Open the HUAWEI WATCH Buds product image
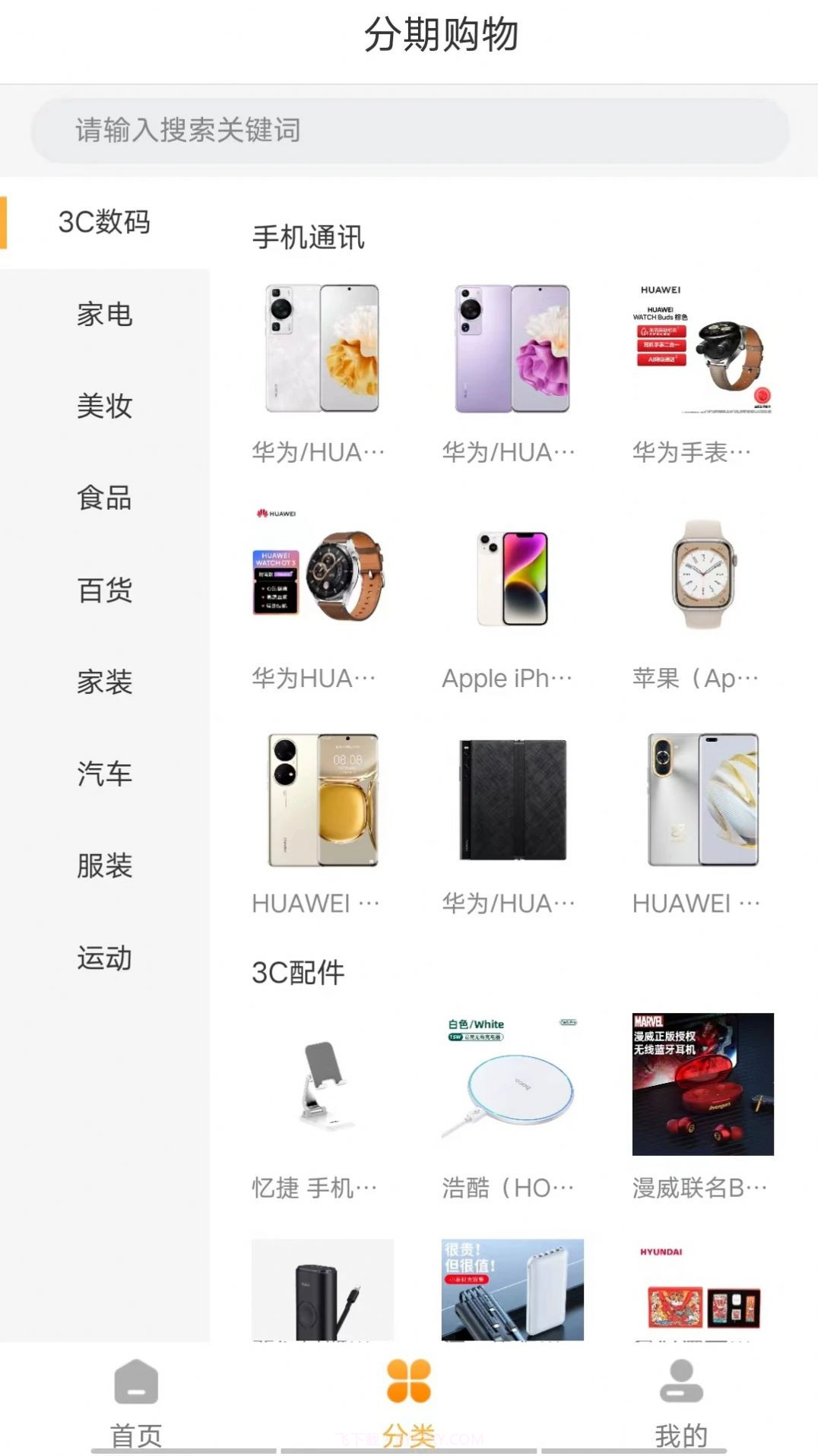Screen dimensions: 818x1456 click(x=702, y=351)
